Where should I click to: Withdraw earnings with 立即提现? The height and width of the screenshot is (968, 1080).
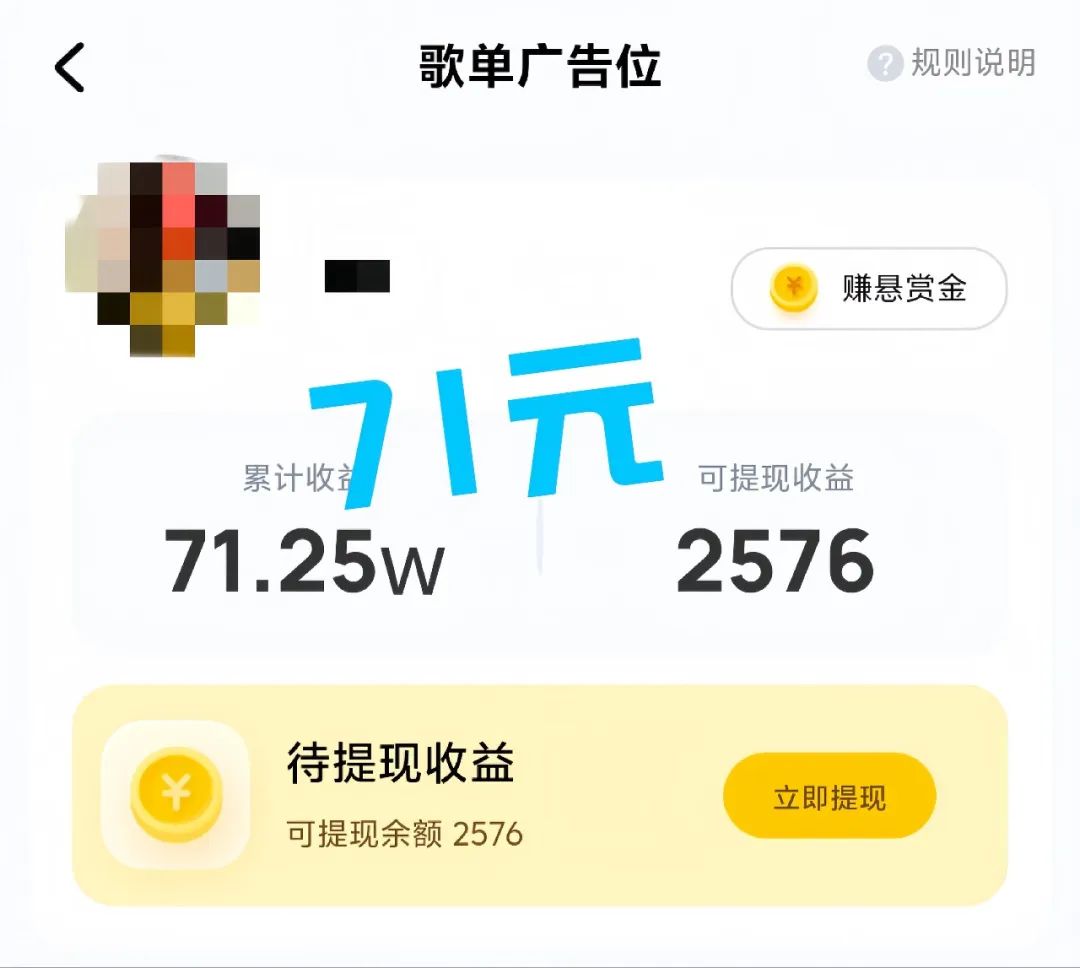click(x=829, y=796)
